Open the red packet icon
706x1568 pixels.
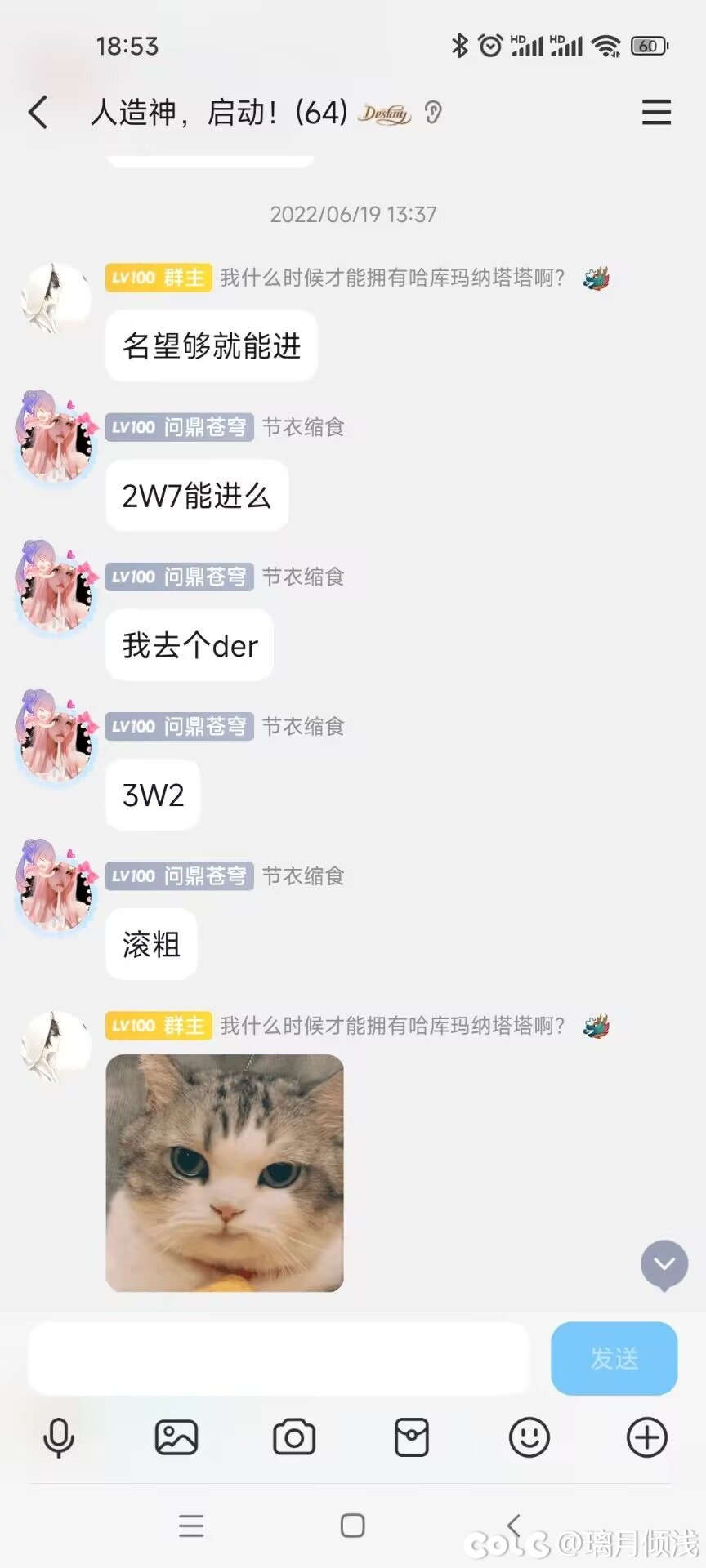pyautogui.click(x=412, y=1437)
